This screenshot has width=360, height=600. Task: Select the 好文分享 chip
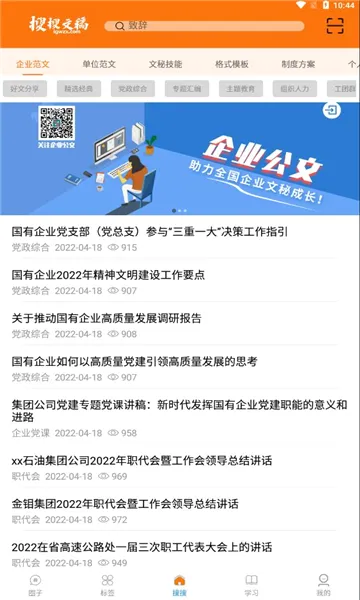(25, 89)
